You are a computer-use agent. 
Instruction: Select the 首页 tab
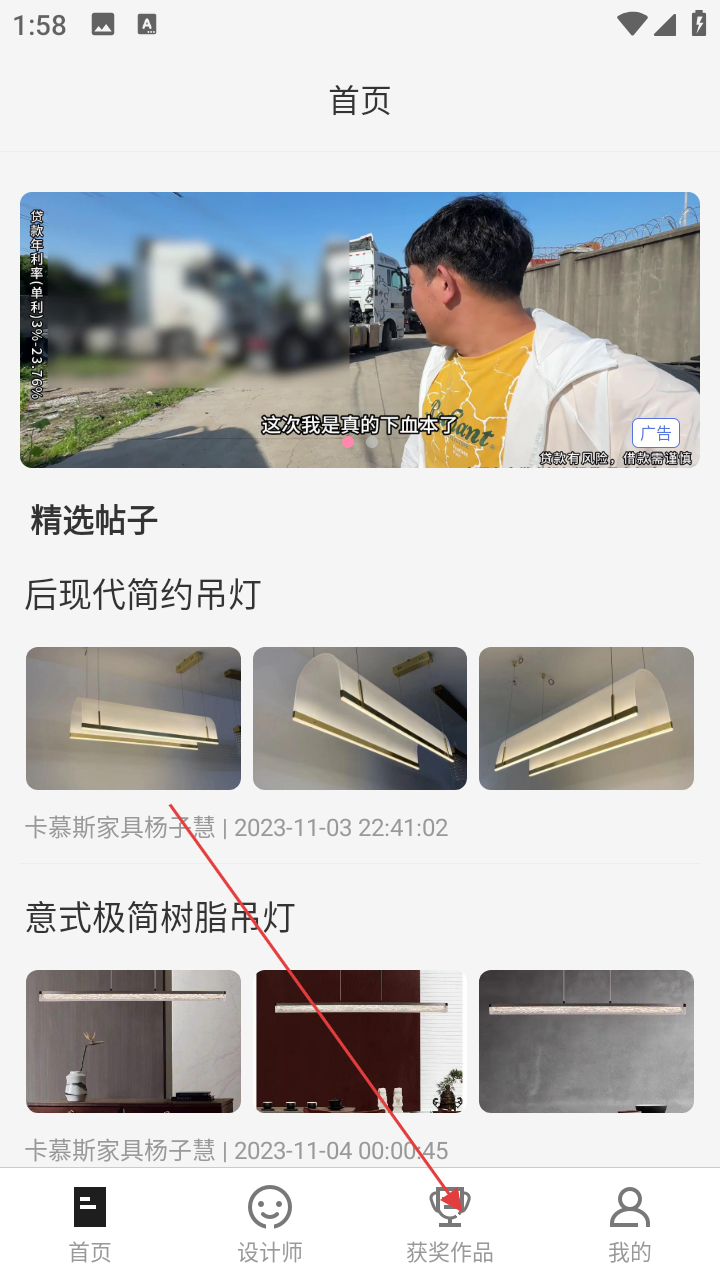click(90, 1224)
